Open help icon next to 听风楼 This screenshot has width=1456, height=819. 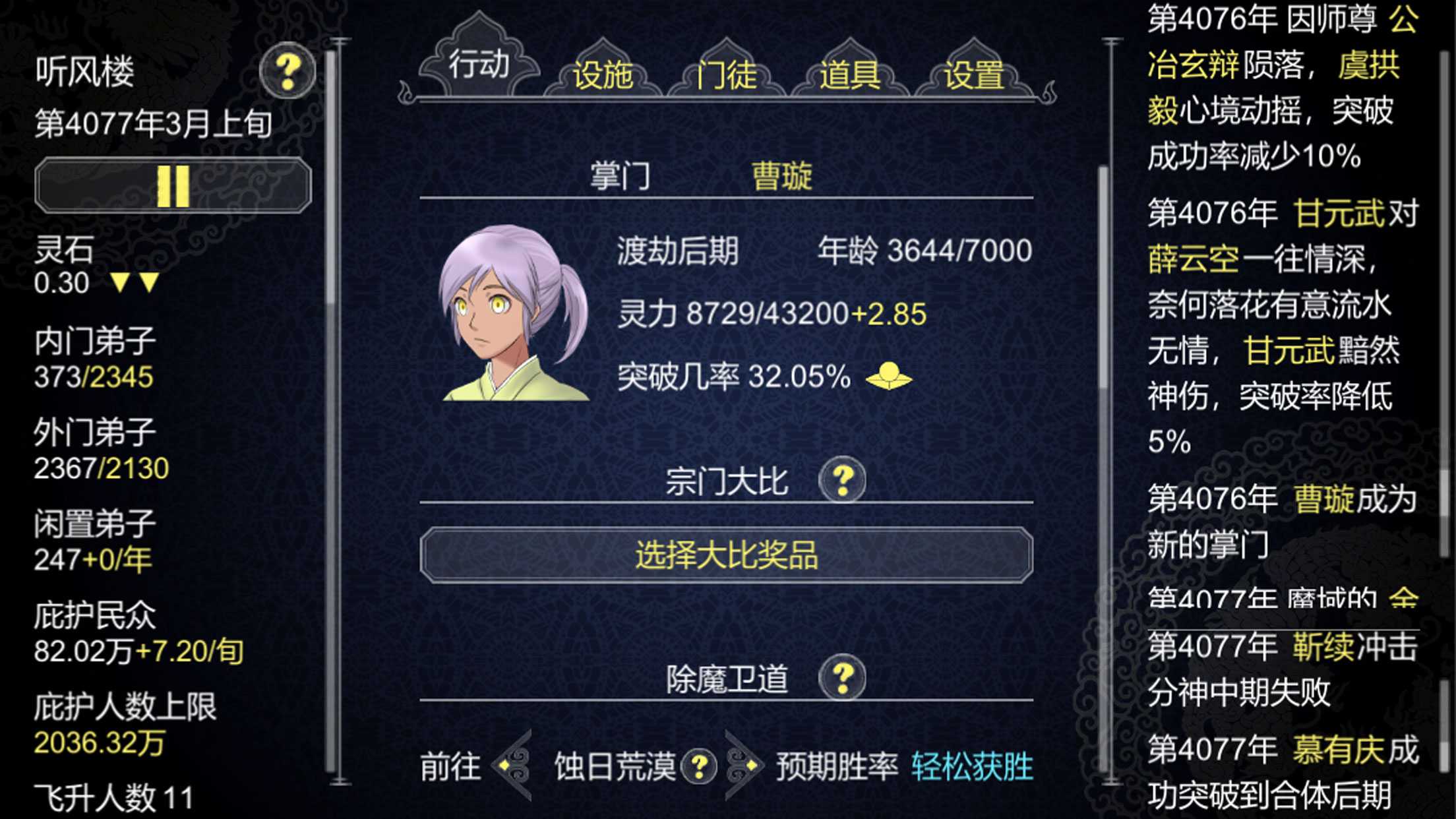coord(288,70)
